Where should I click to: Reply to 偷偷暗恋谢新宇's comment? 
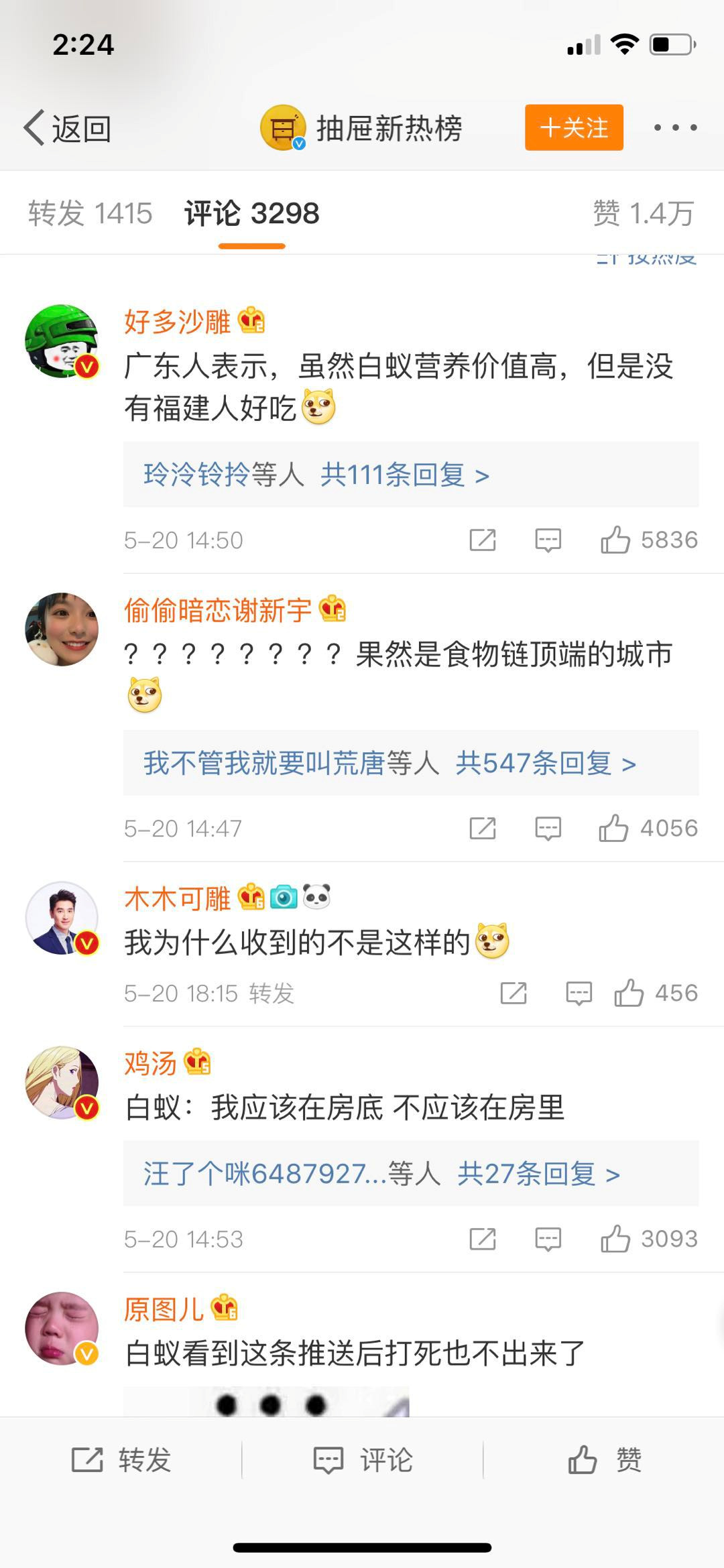(x=548, y=829)
